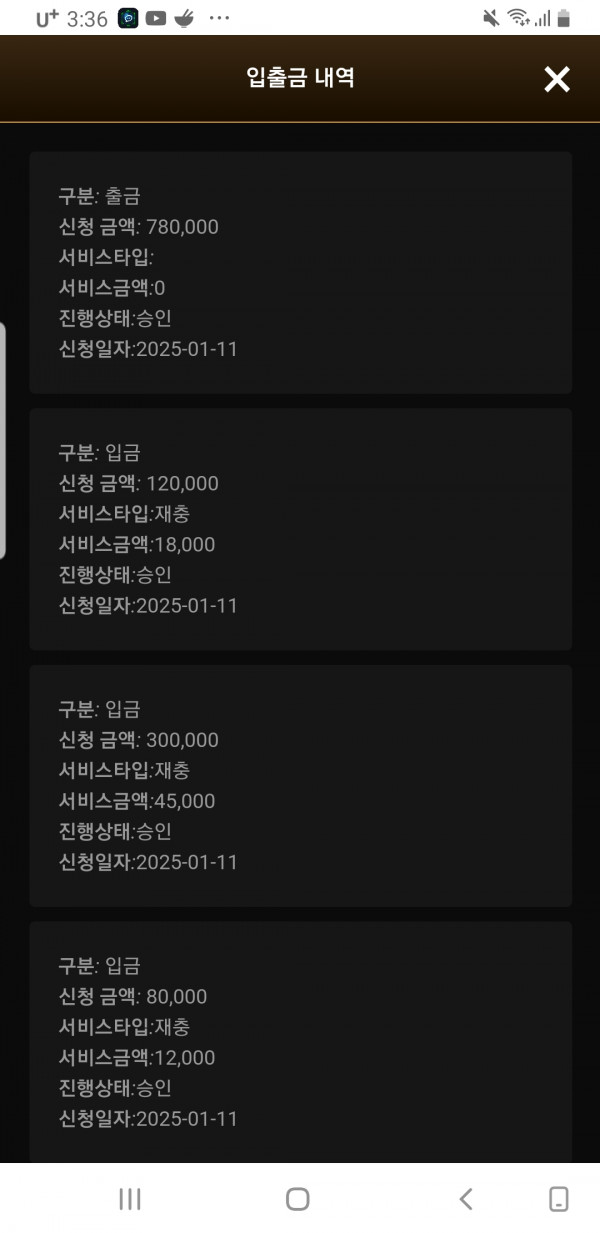
Task: Open recent apps from the navigation bar
Action: [x=130, y=1199]
